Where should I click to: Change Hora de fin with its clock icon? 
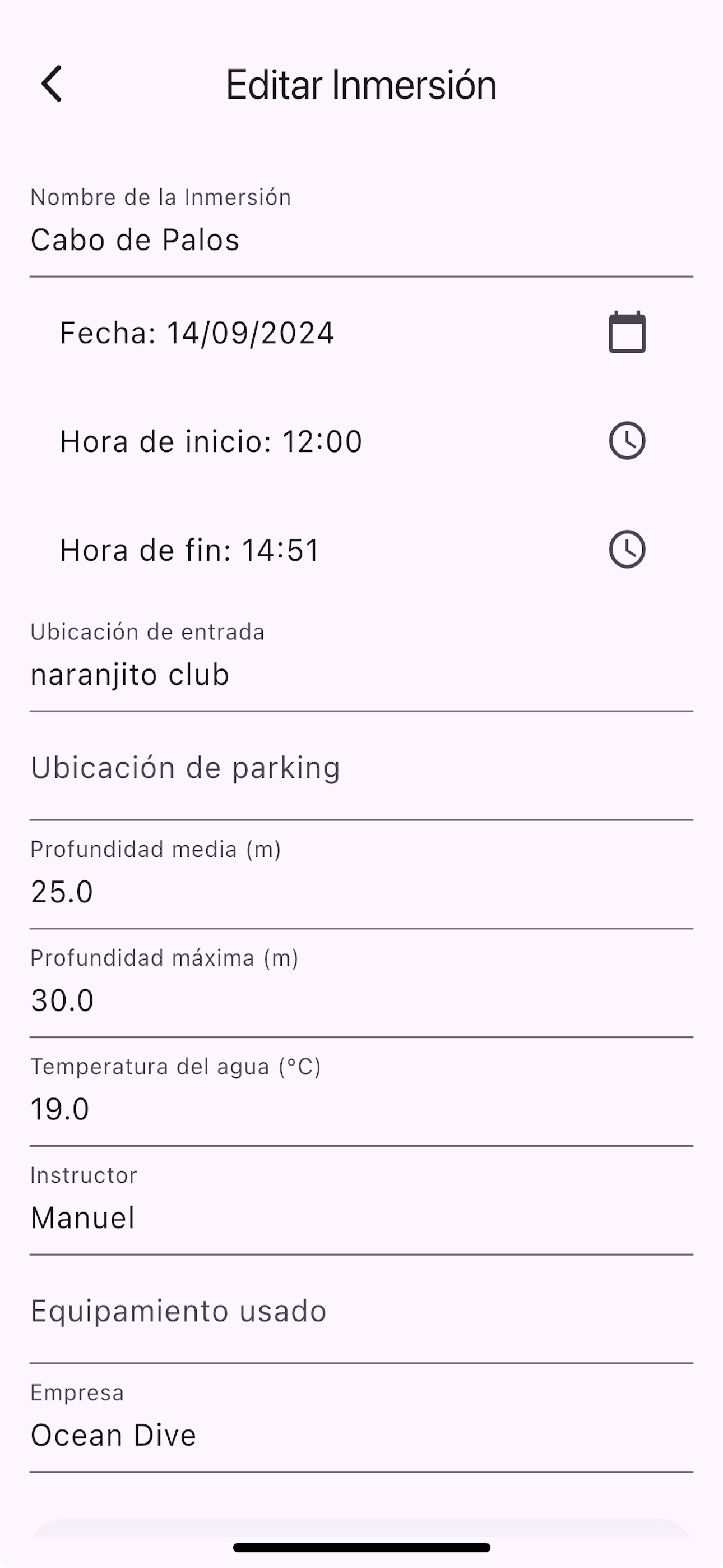[627, 550]
